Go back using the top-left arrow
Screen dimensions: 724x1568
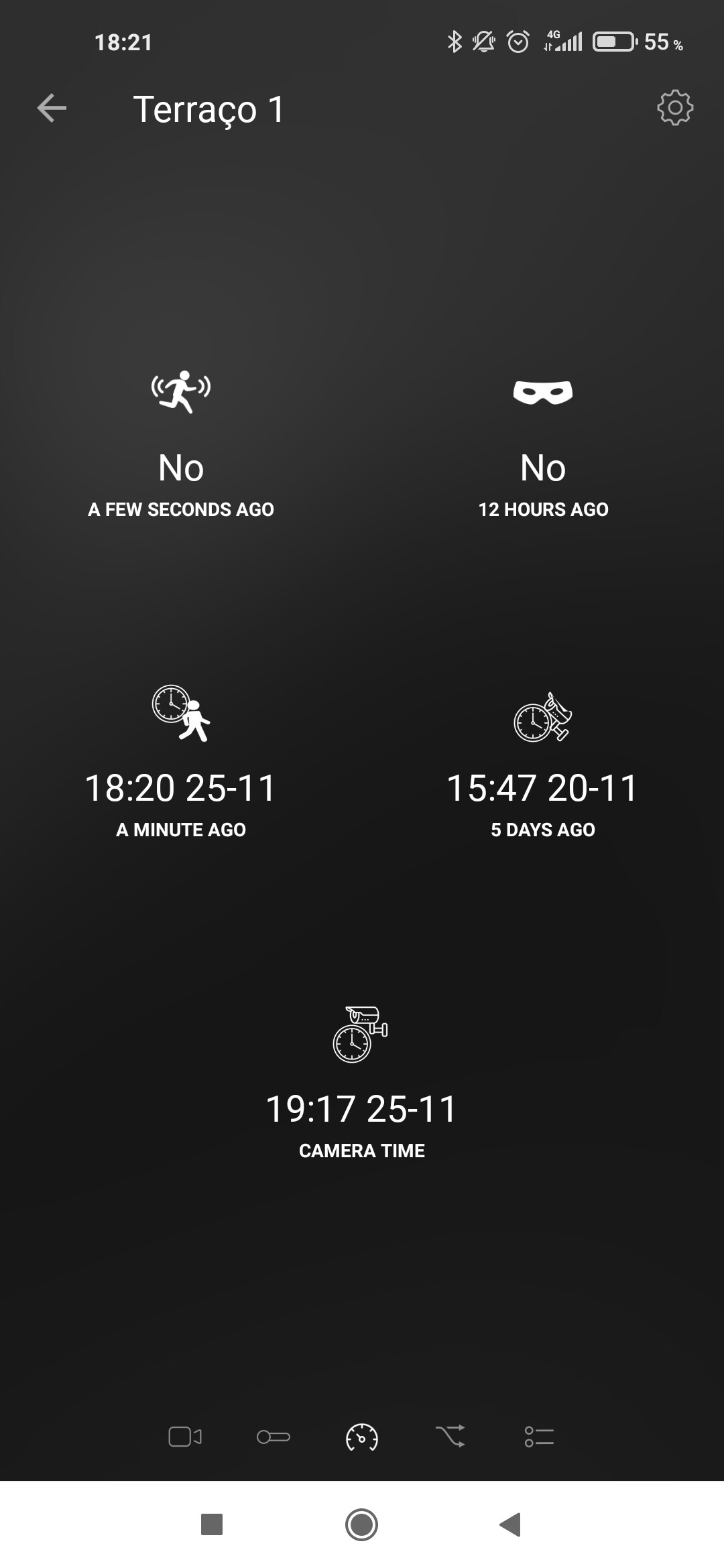click(x=52, y=109)
